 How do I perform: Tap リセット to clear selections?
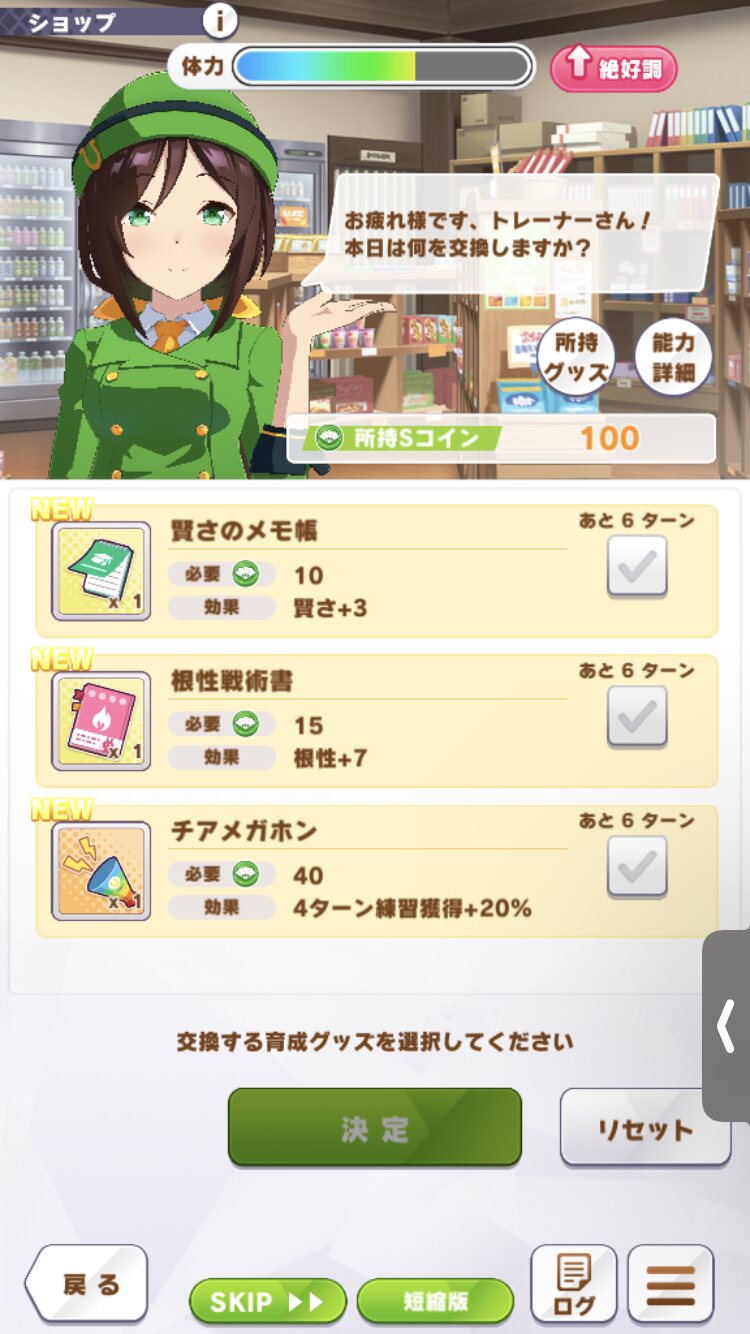[x=645, y=1127]
